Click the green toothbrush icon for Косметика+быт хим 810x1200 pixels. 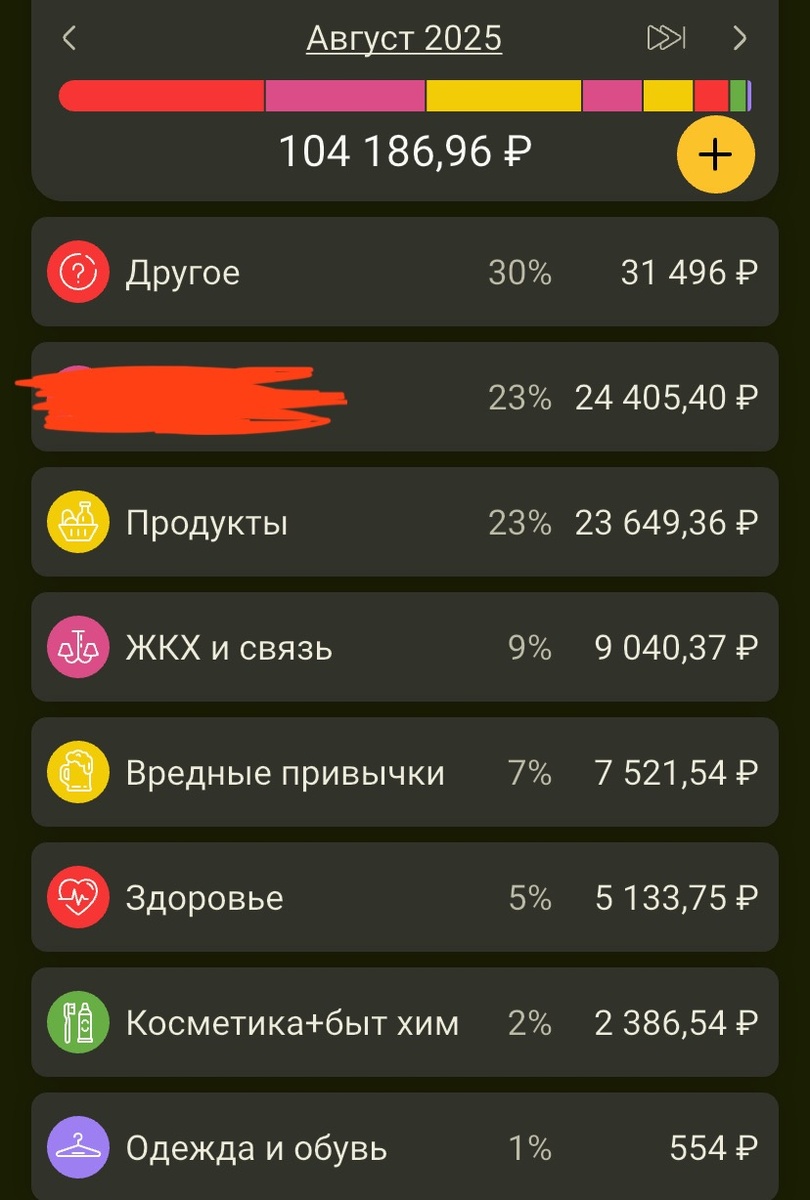(78, 1023)
